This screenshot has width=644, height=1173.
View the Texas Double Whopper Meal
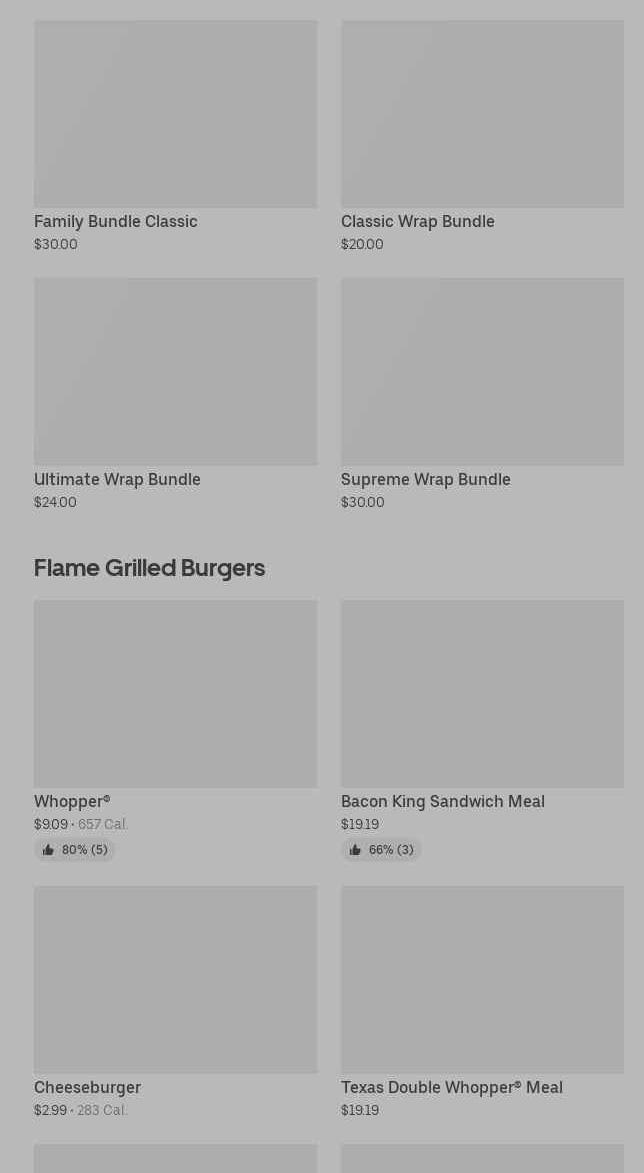[482, 1002]
